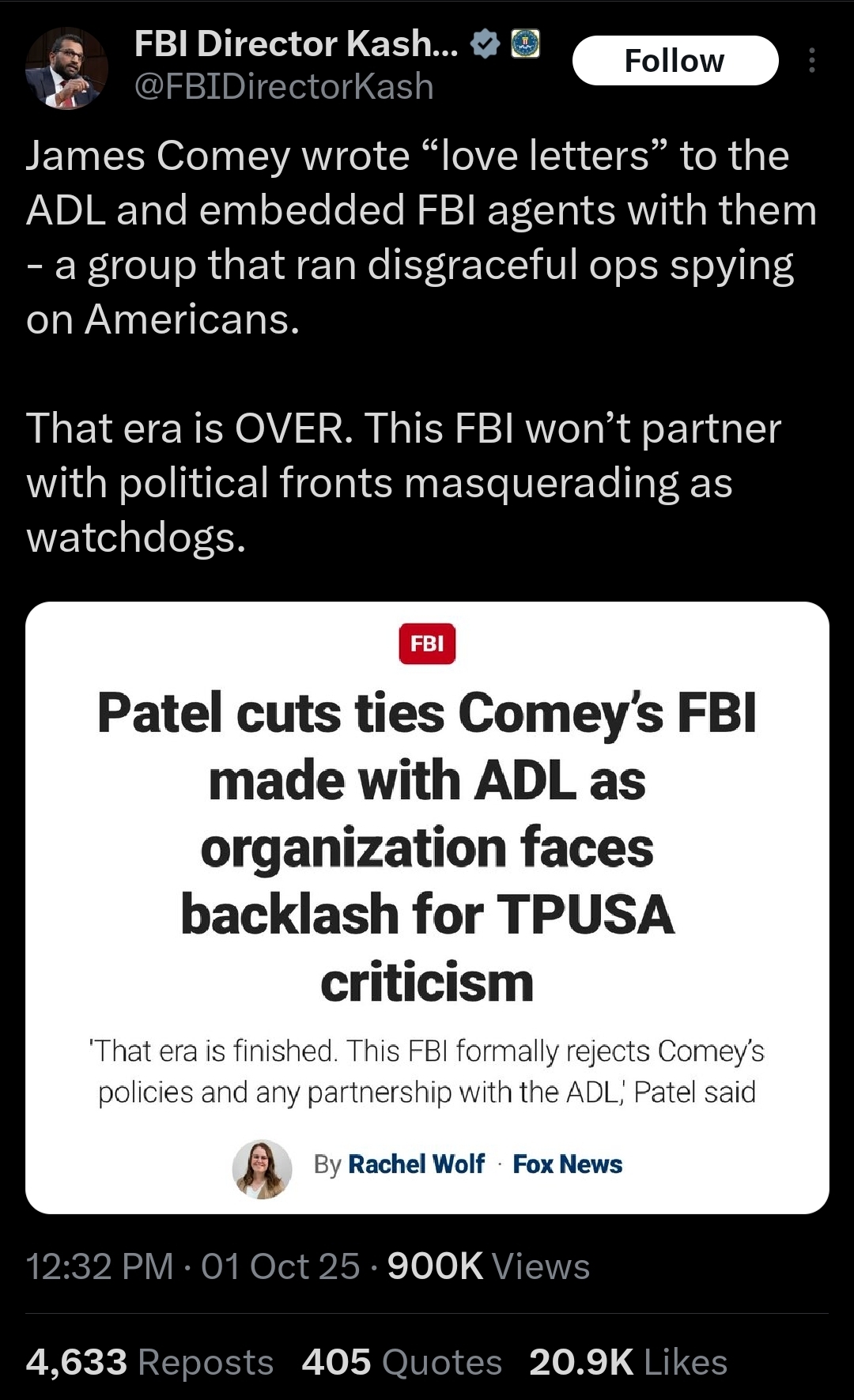The image size is (854, 1400).
Task: Open the @FBIDirectorKash account name
Action: pos(285,86)
